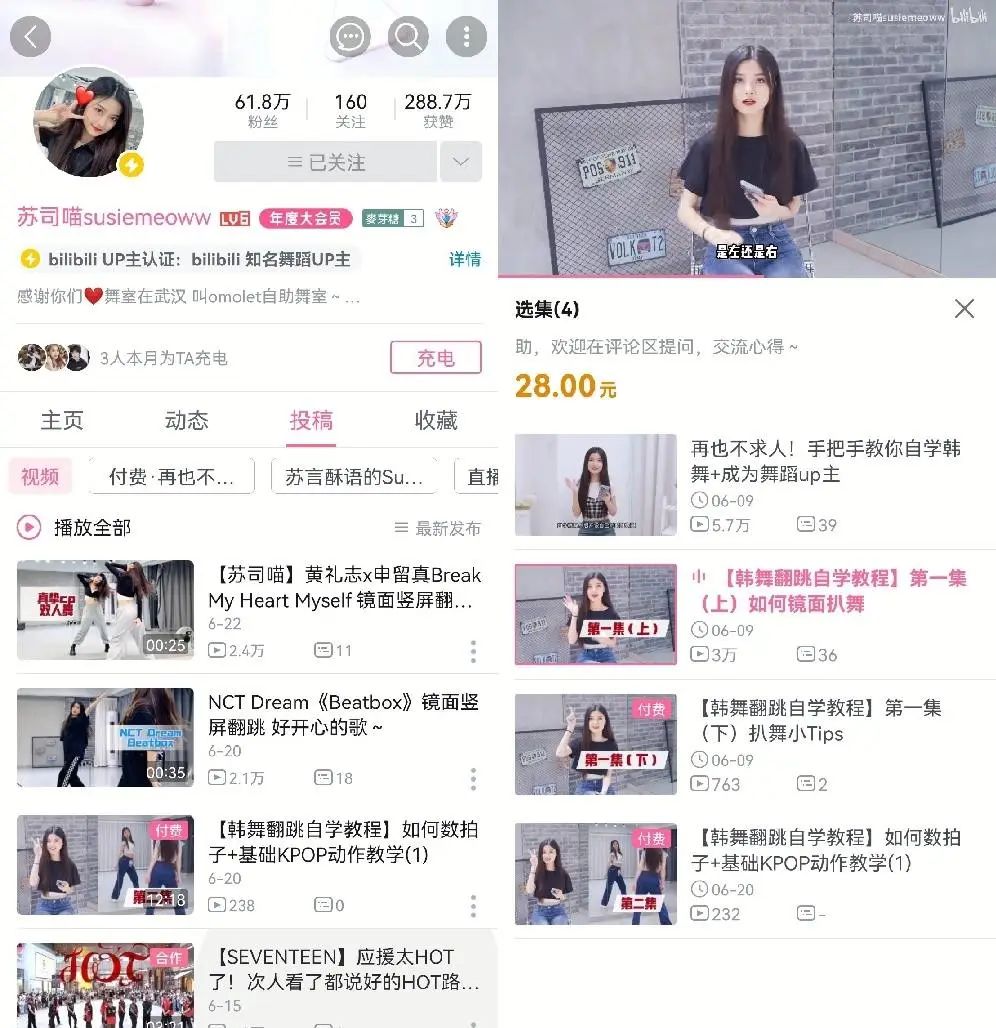Close the 选集 panel
This screenshot has height=1028, width=996.
(964, 309)
